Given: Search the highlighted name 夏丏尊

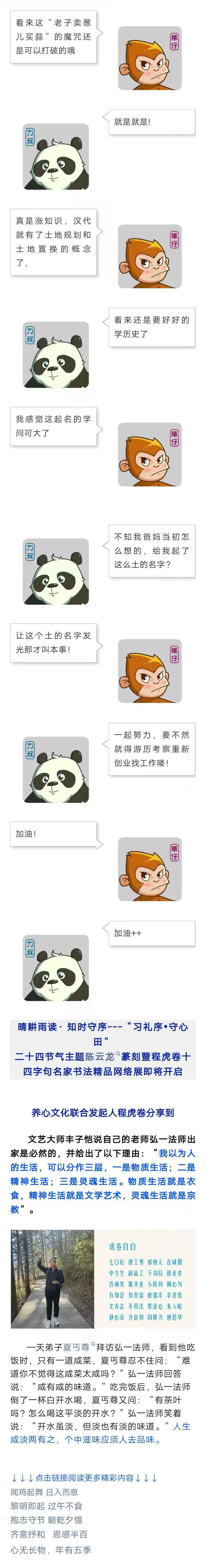Looking at the screenshot, I should 77,1347.
